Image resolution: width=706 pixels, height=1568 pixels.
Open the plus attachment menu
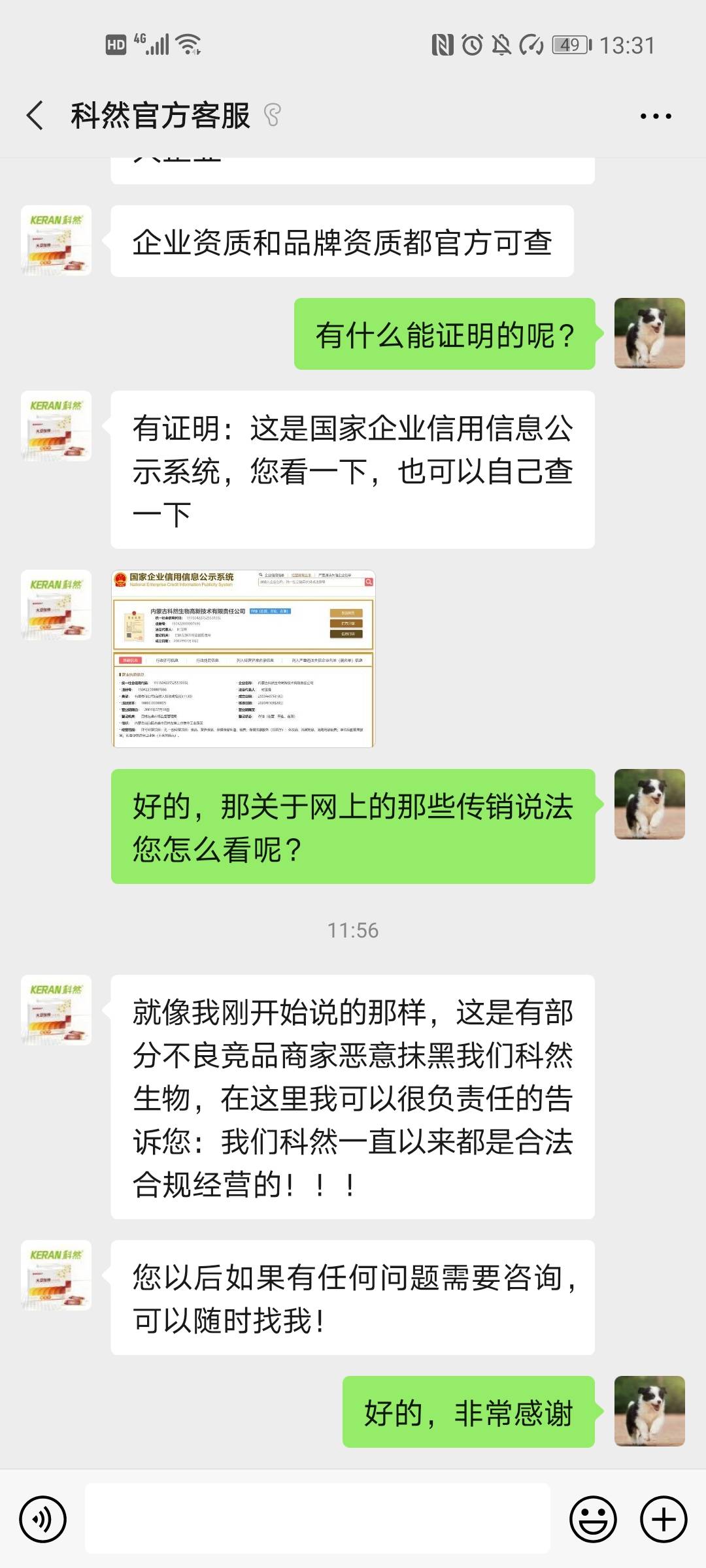tap(663, 1520)
